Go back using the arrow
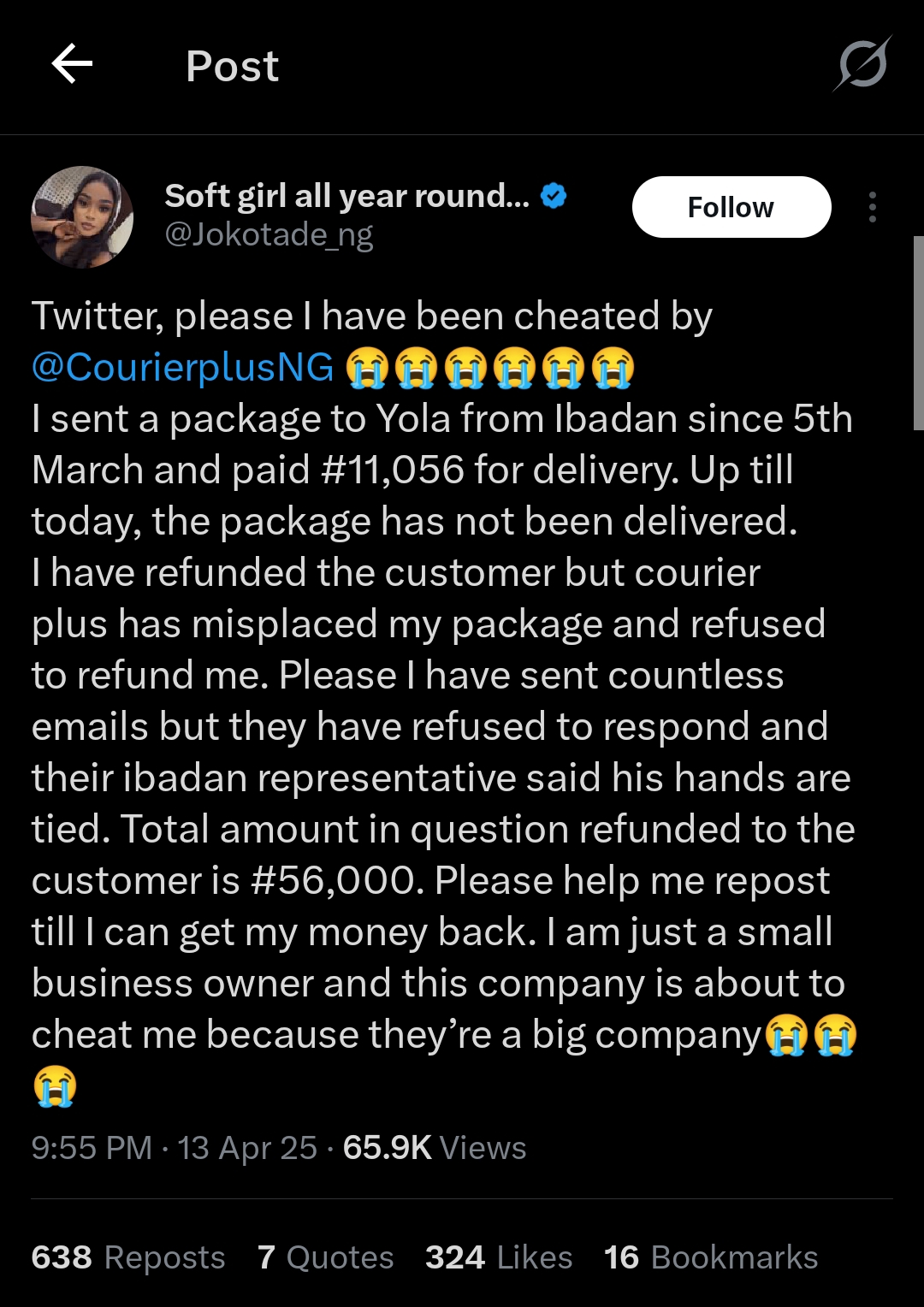Viewport: 924px width, 1307px height. (x=72, y=64)
